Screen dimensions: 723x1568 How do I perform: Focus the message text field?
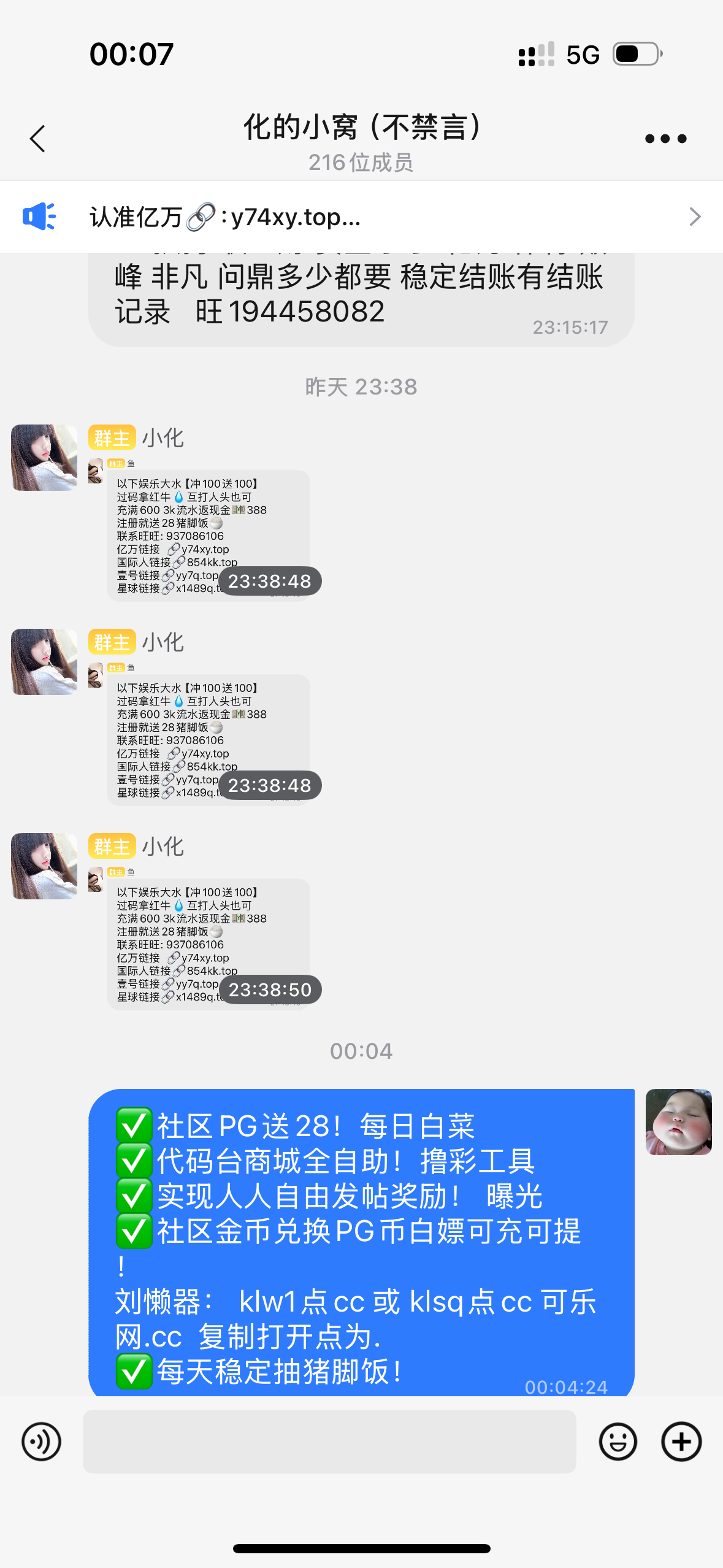pyautogui.click(x=329, y=1442)
